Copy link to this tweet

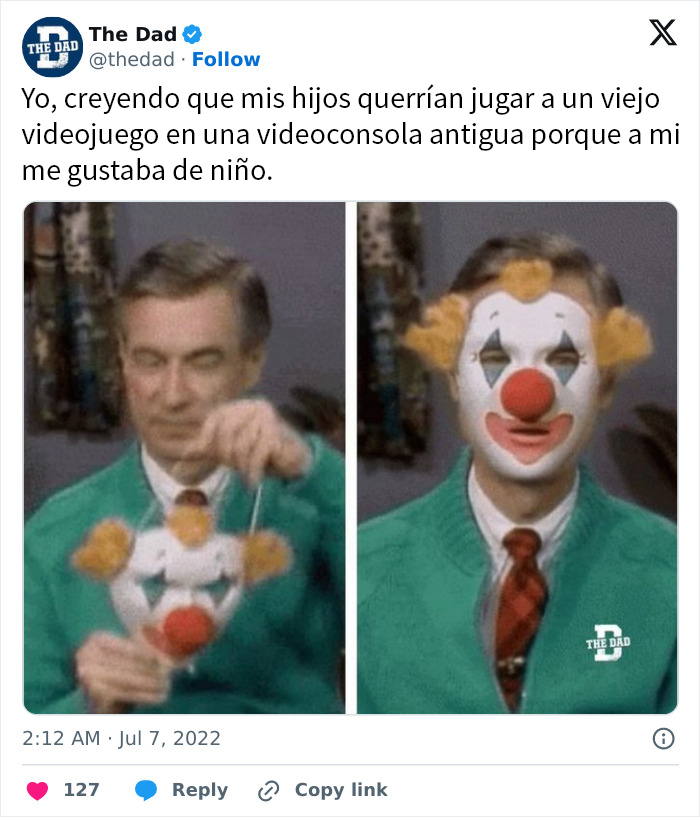pos(322,790)
